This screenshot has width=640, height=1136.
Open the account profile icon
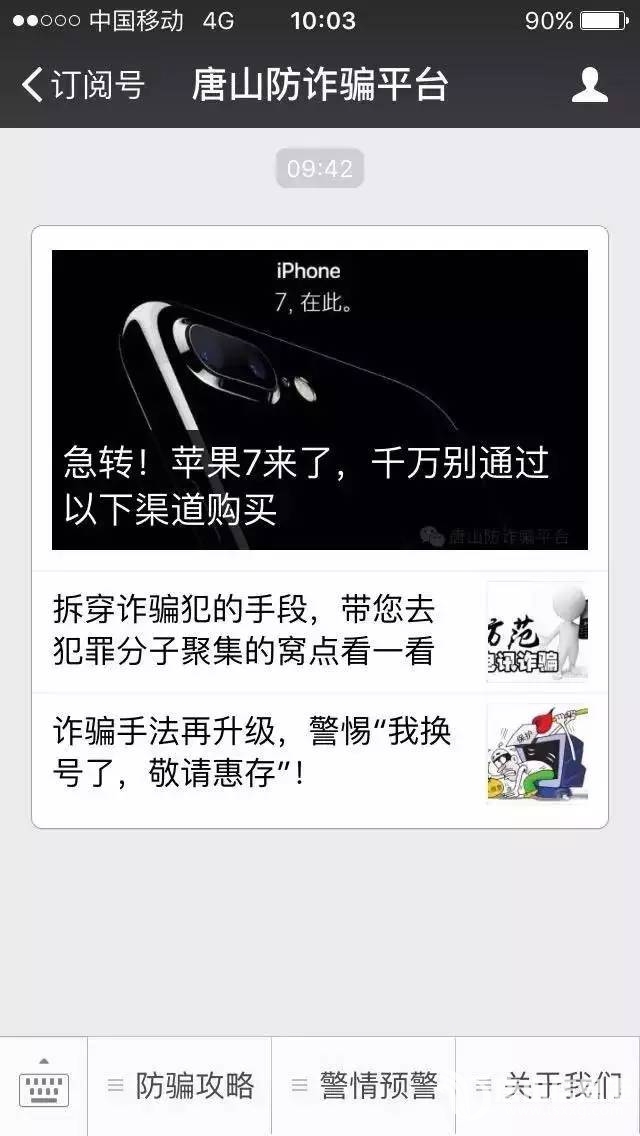tap(589, 86)
